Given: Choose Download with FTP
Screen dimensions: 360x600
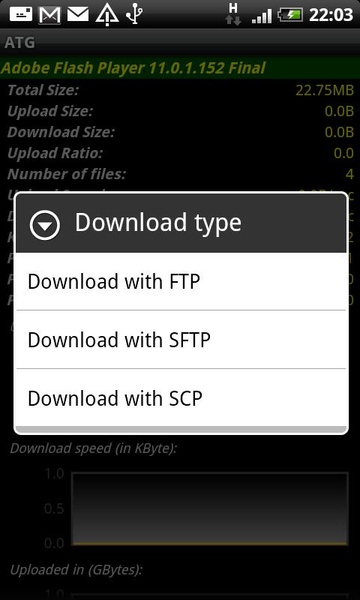Looking at the screenshot, I should [x=181, y=281].
